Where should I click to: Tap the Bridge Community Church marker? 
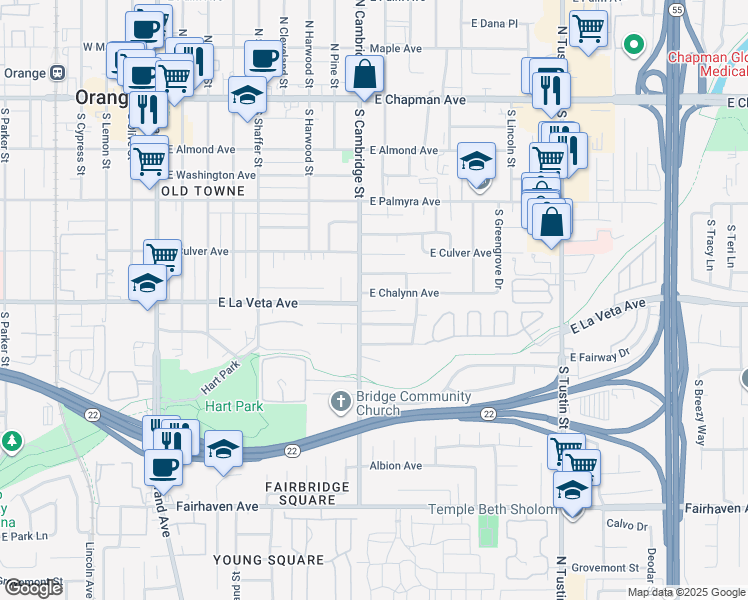point(340,401)
